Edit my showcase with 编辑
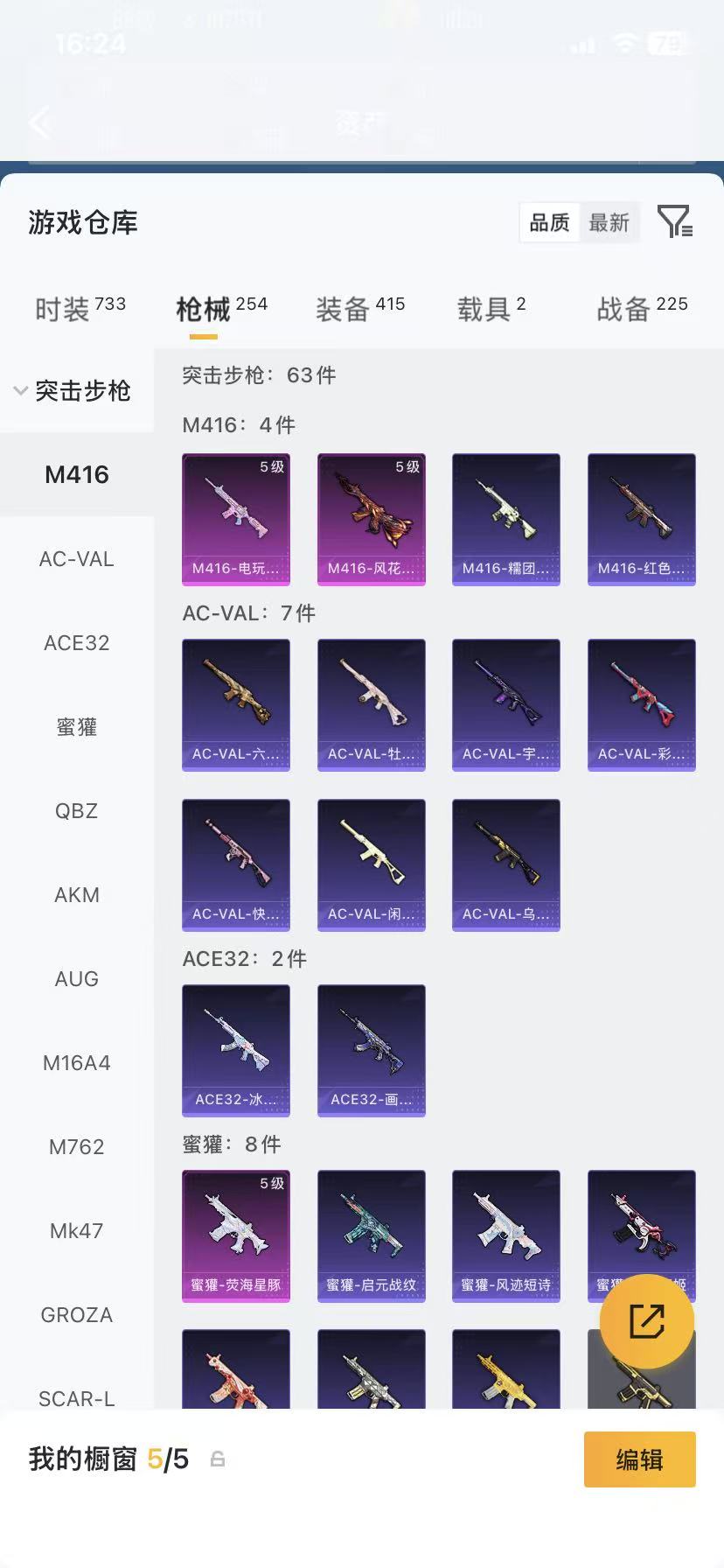Screen dimensions: 724x1568 [x=639, y=1459]
